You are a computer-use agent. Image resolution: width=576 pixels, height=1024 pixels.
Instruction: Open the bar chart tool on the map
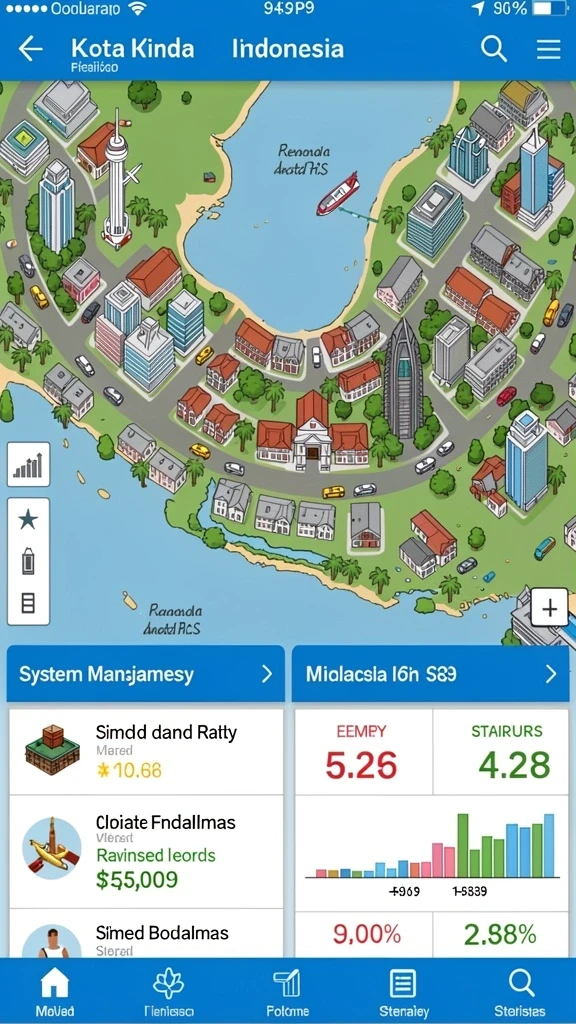click(28, 464)
